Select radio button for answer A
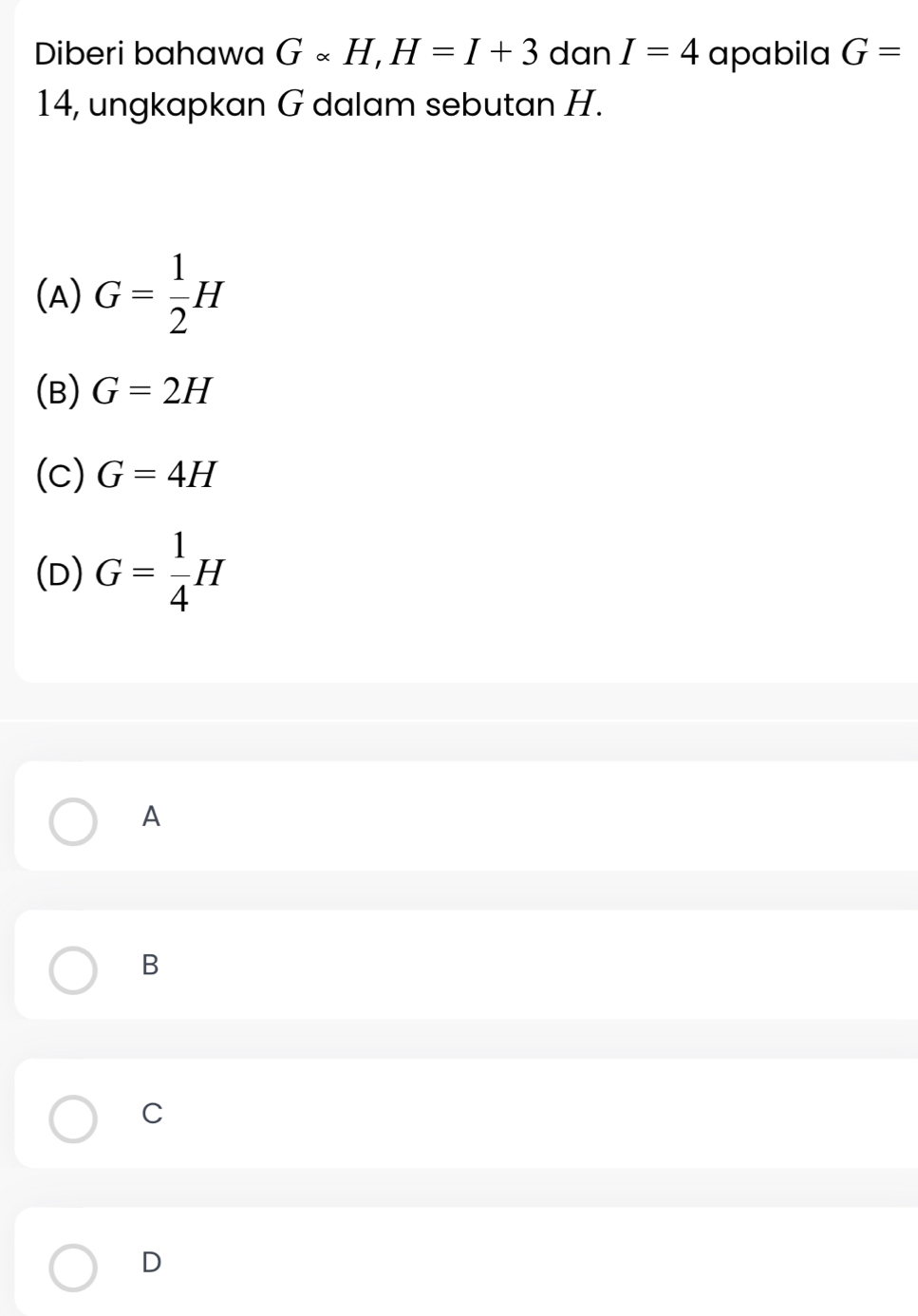This screenshot has height=1316, width=918. pyautogui.click(x=74, y=818)
